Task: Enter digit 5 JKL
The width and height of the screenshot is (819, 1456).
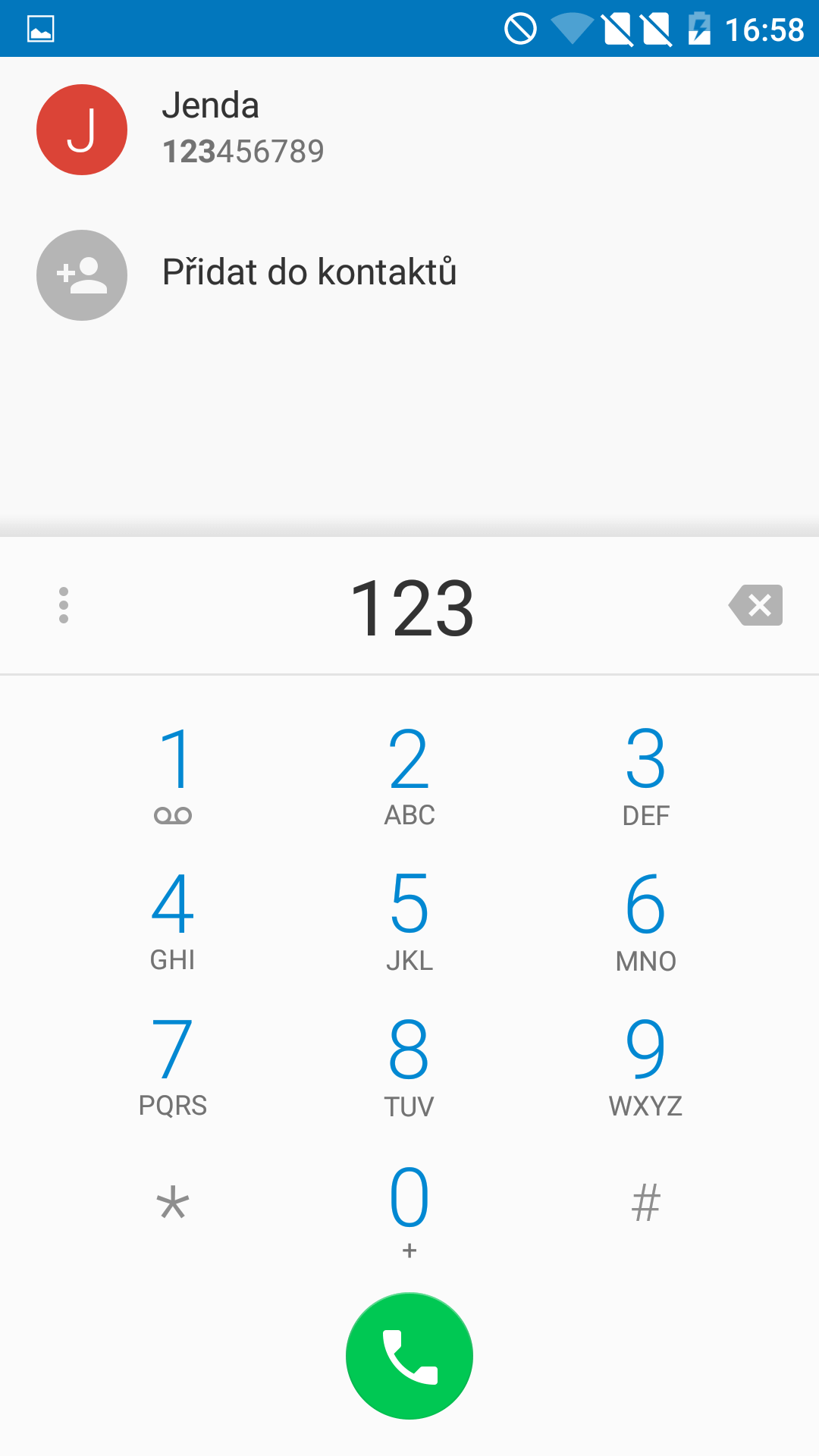Action: click(409, 921)
